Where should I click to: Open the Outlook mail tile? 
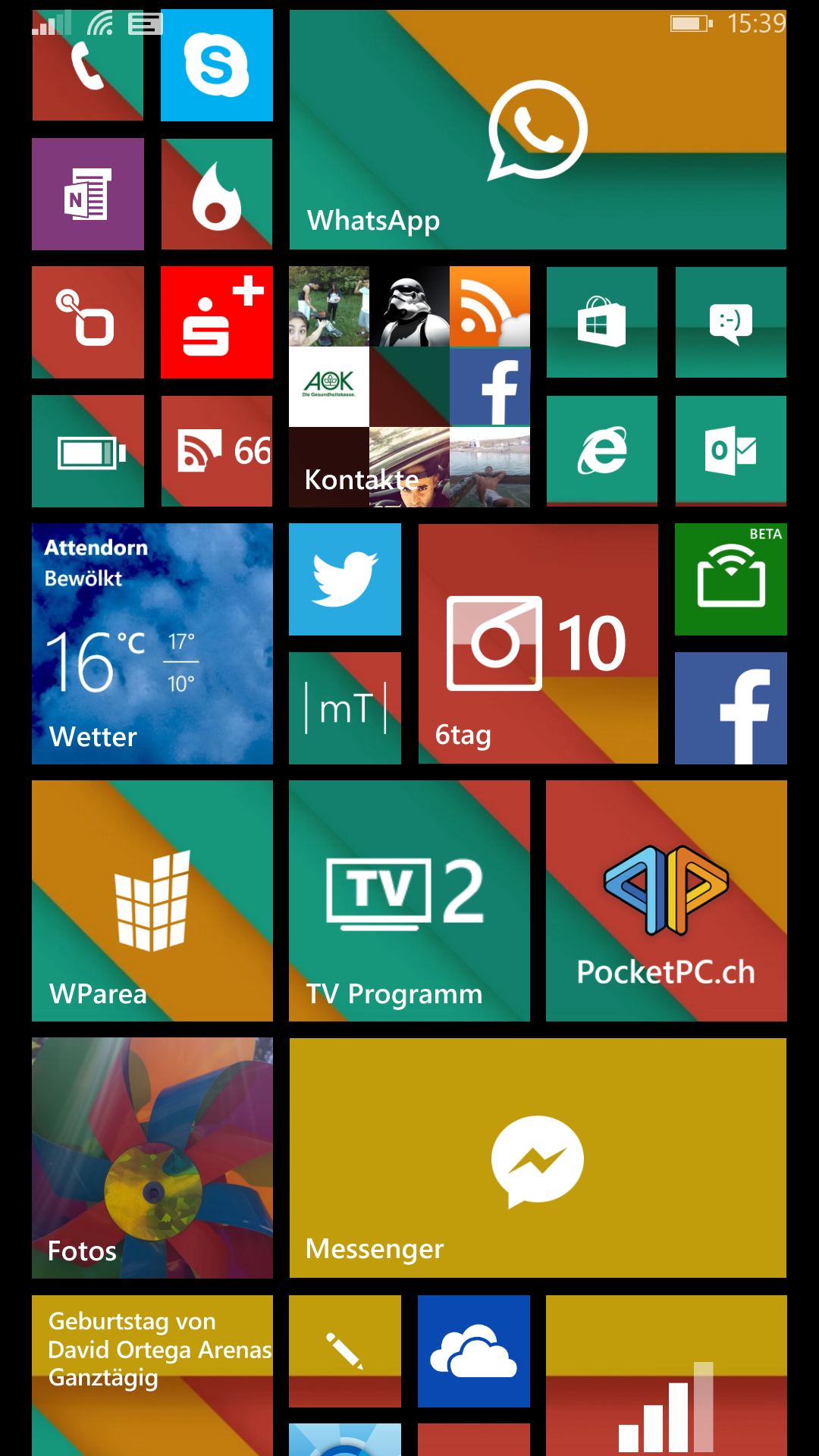(731, 451)
